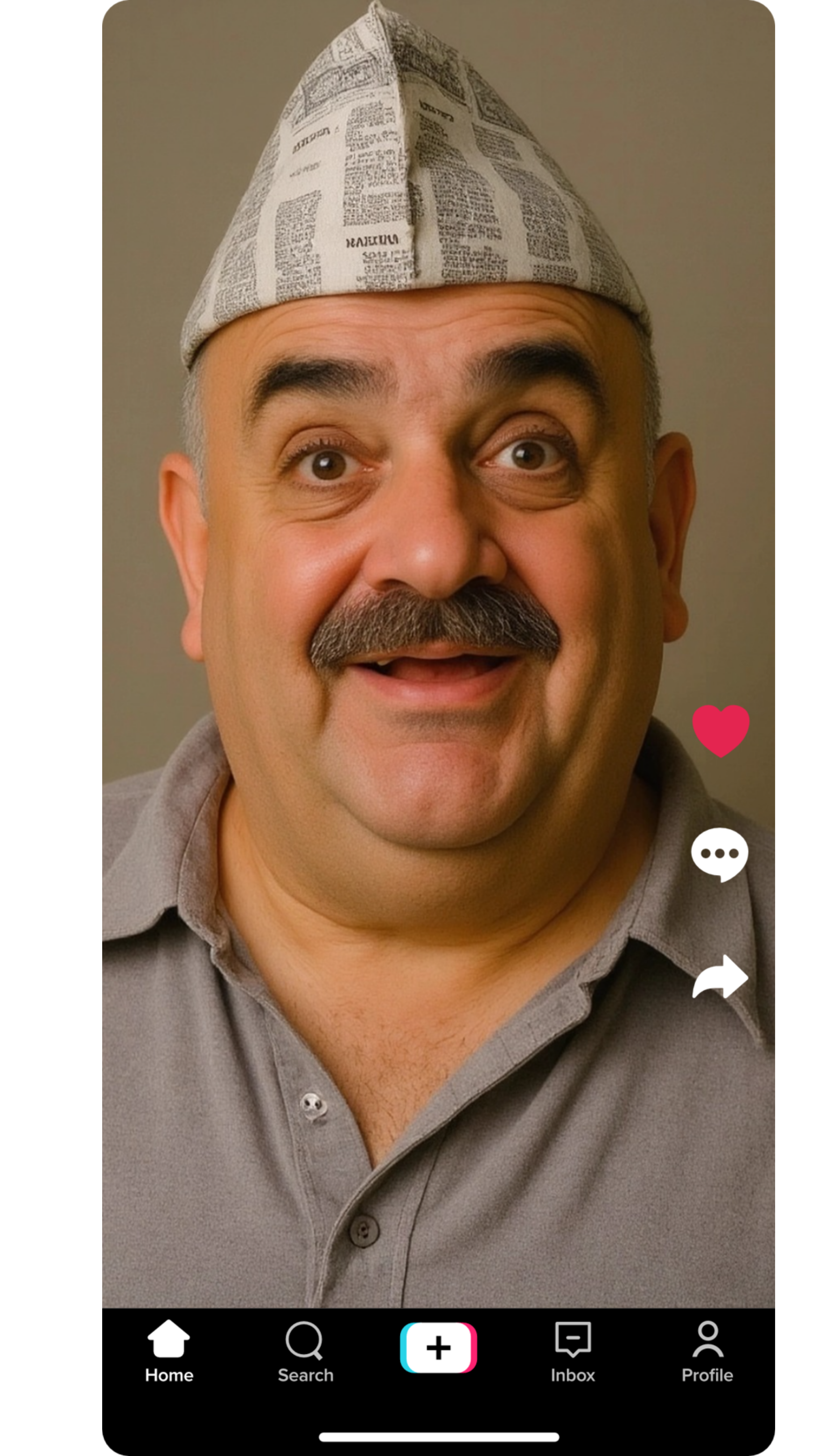
Task: Open the Inbox tab
Action: (x=573, y=1351)
